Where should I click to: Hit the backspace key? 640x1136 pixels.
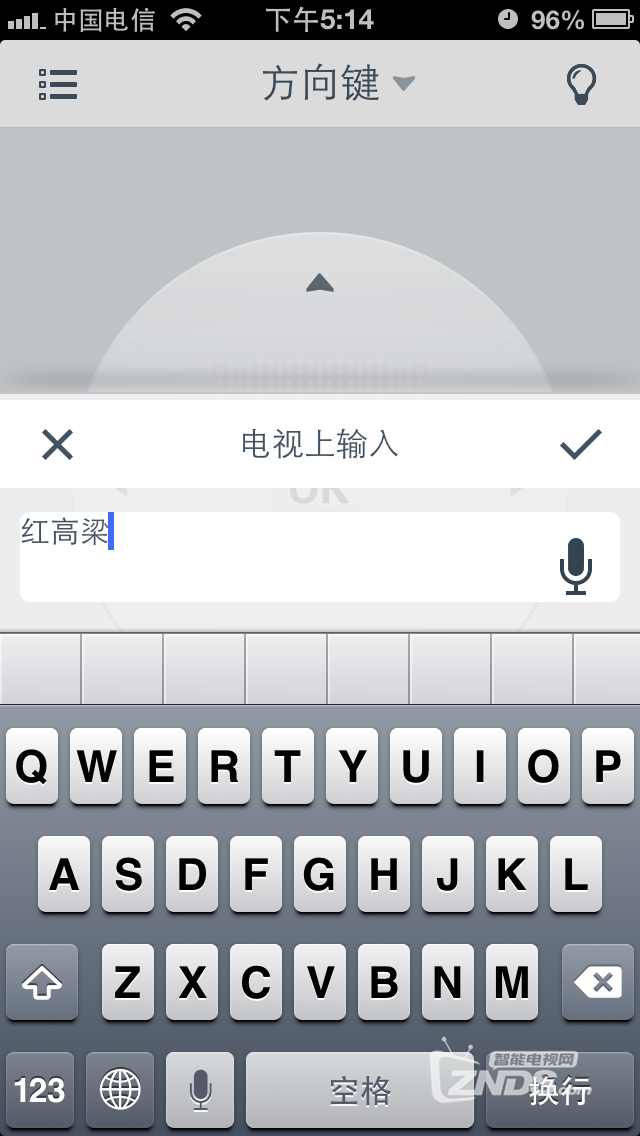(598, 982)
